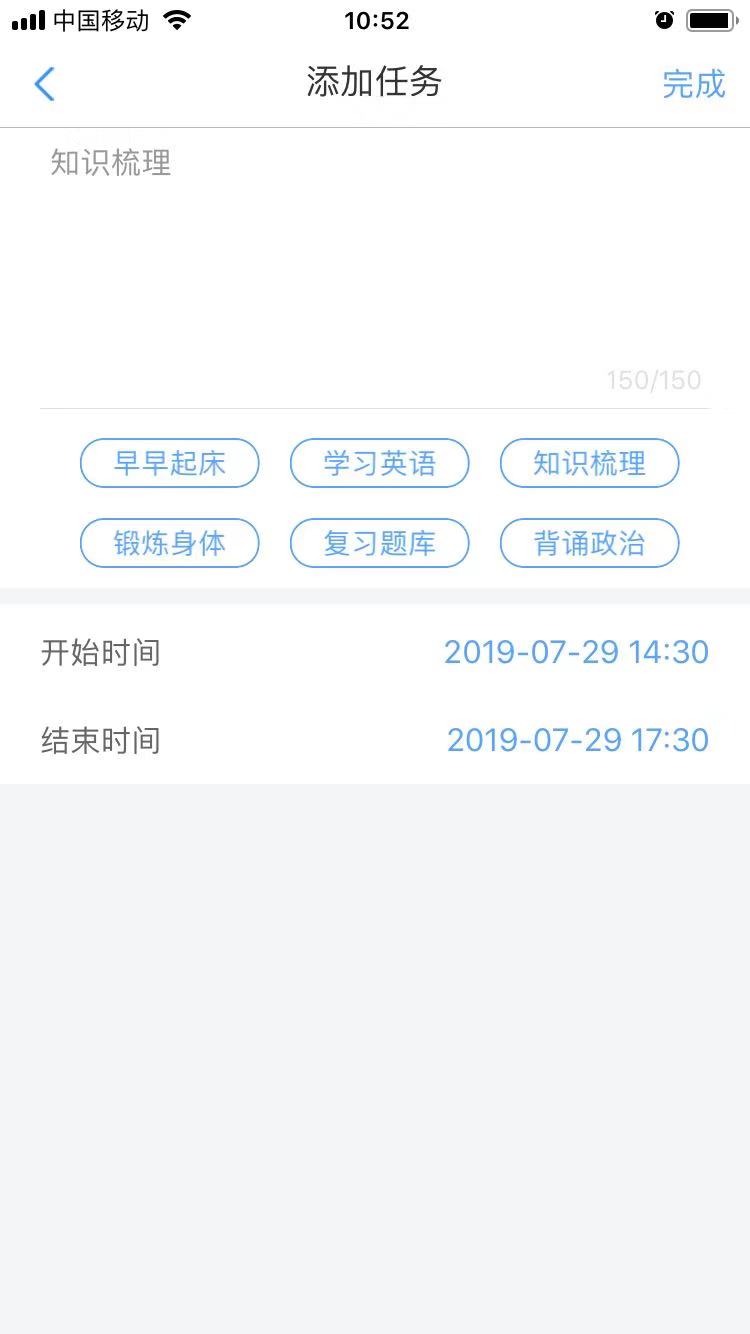Open the 开始时间 date picker
Image resolution: width=750 pixels, height=1334 pixels.
[576, 652]
